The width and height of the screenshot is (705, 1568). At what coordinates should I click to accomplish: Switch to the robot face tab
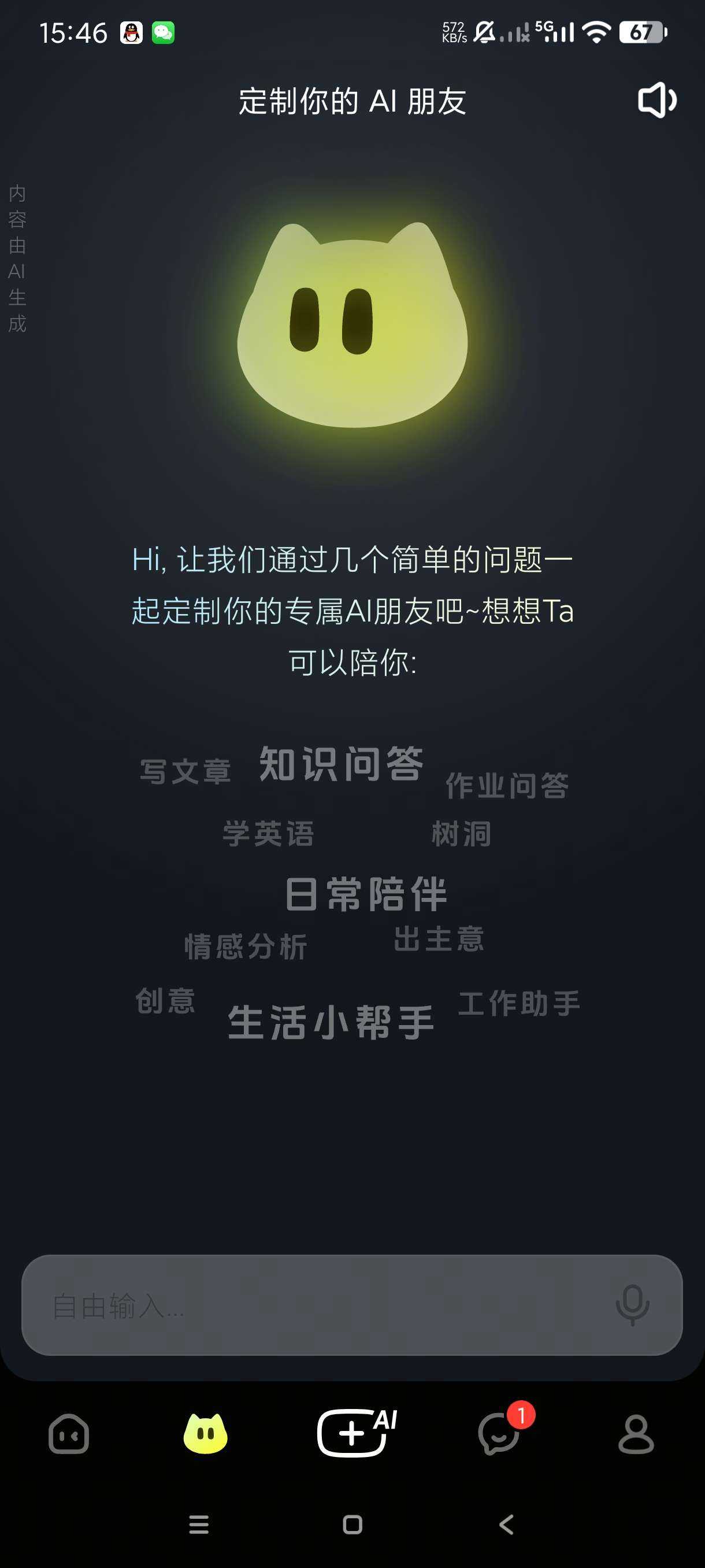69,1434
